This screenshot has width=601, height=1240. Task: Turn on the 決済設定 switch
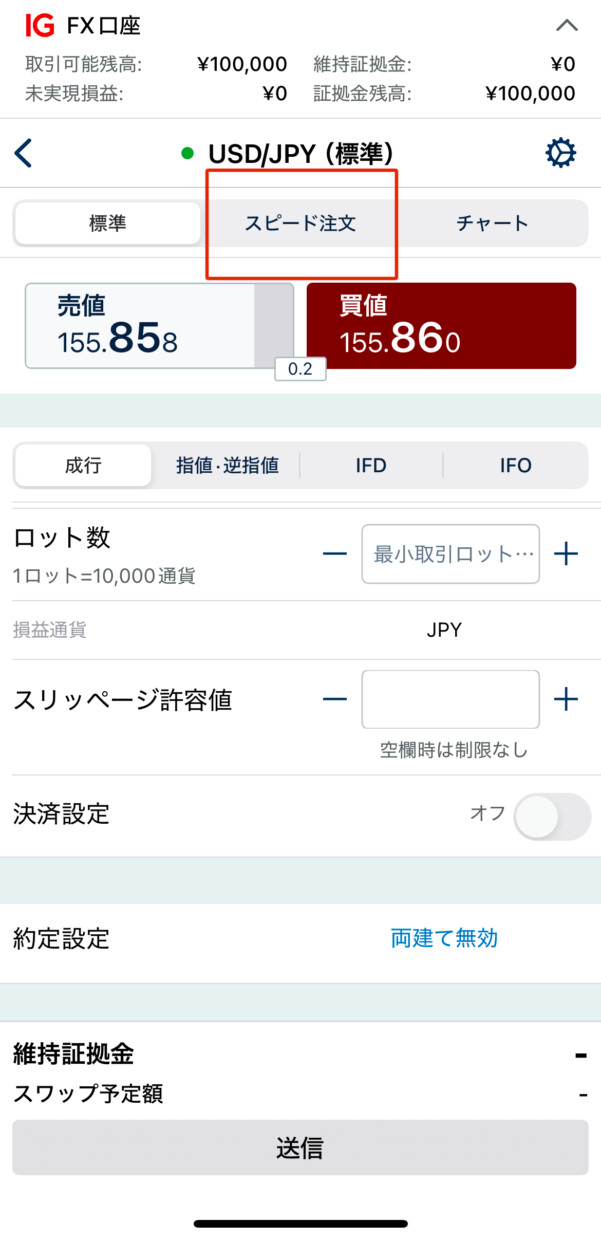552,816
